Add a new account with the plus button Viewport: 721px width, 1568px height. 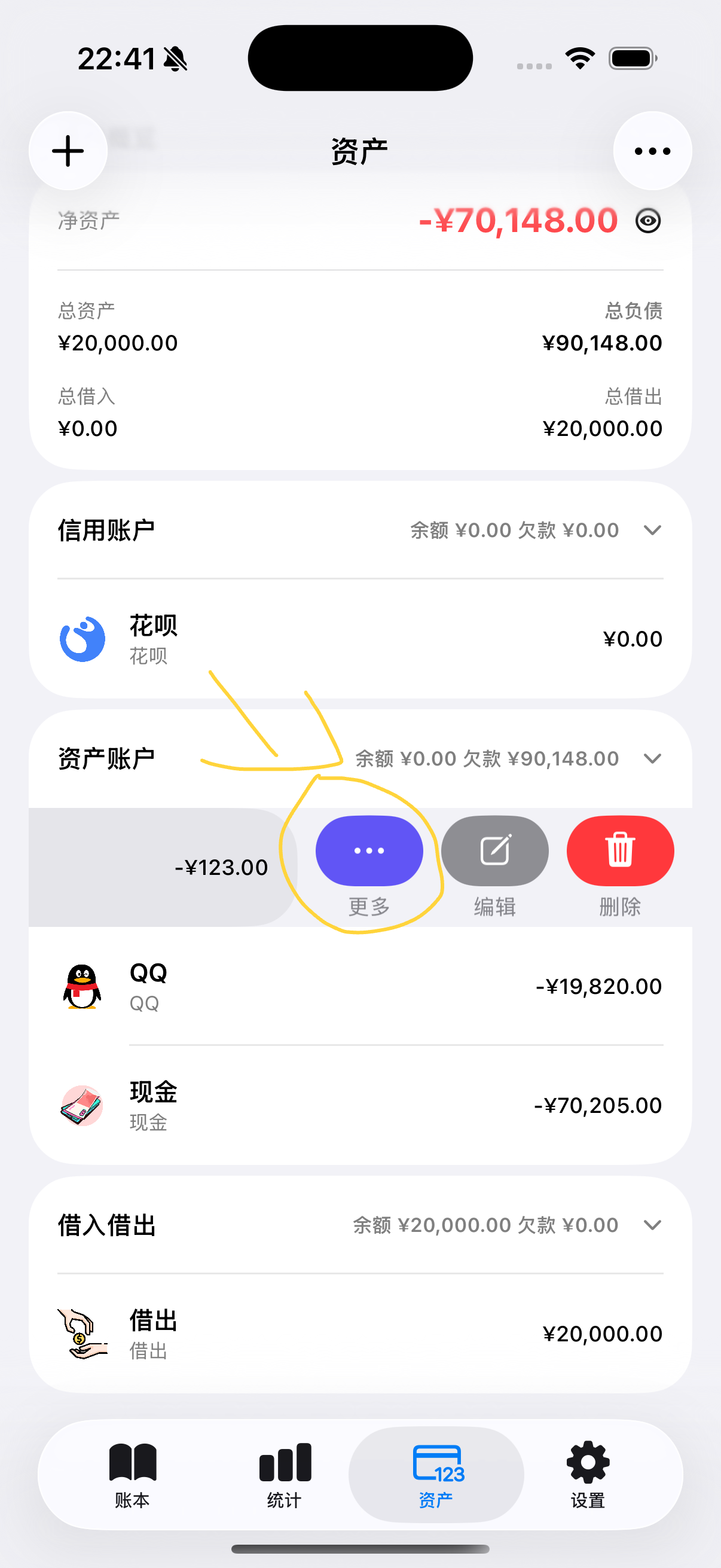coord(68,151)
